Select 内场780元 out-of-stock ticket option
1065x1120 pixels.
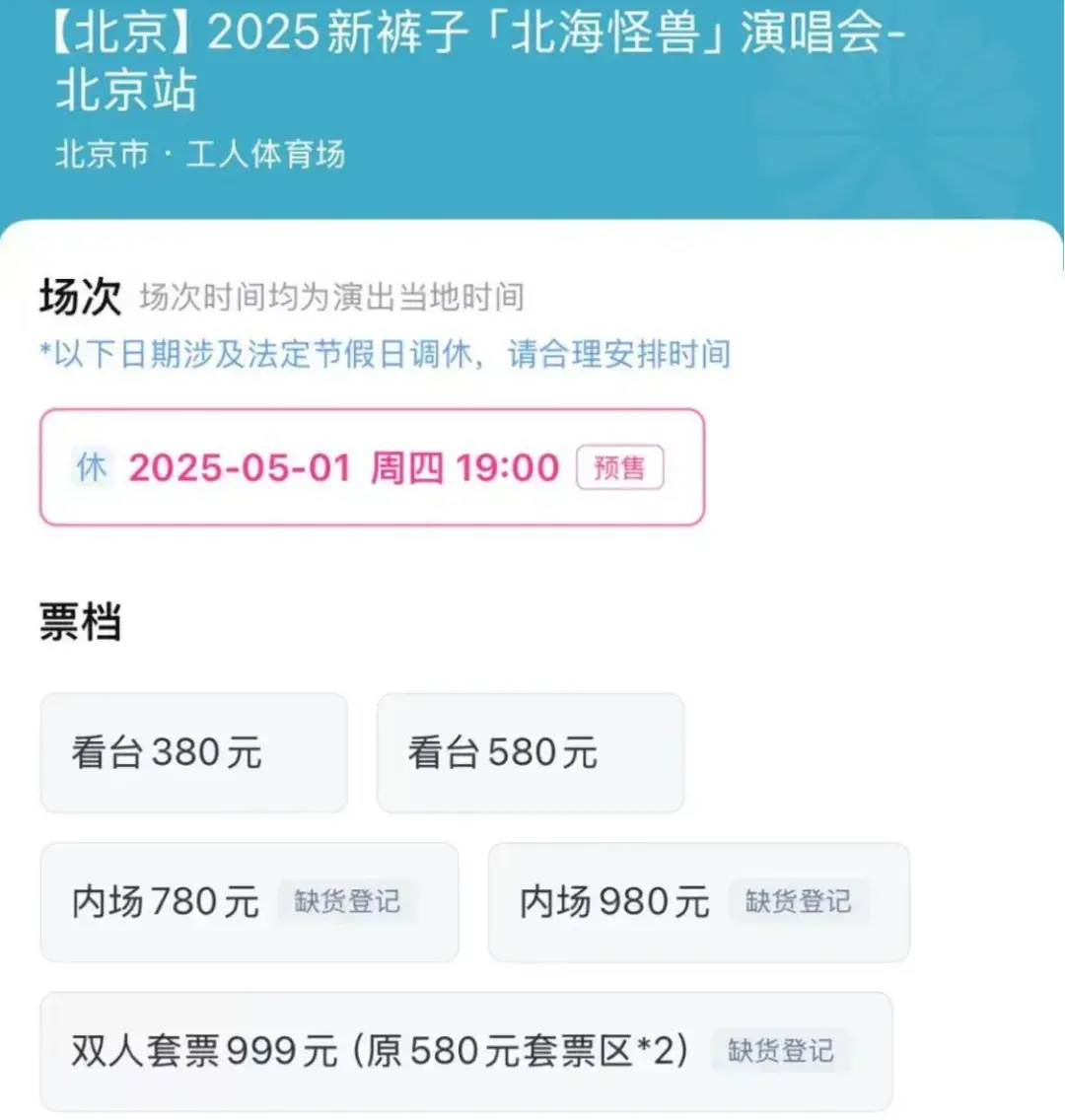click(248, 902)
